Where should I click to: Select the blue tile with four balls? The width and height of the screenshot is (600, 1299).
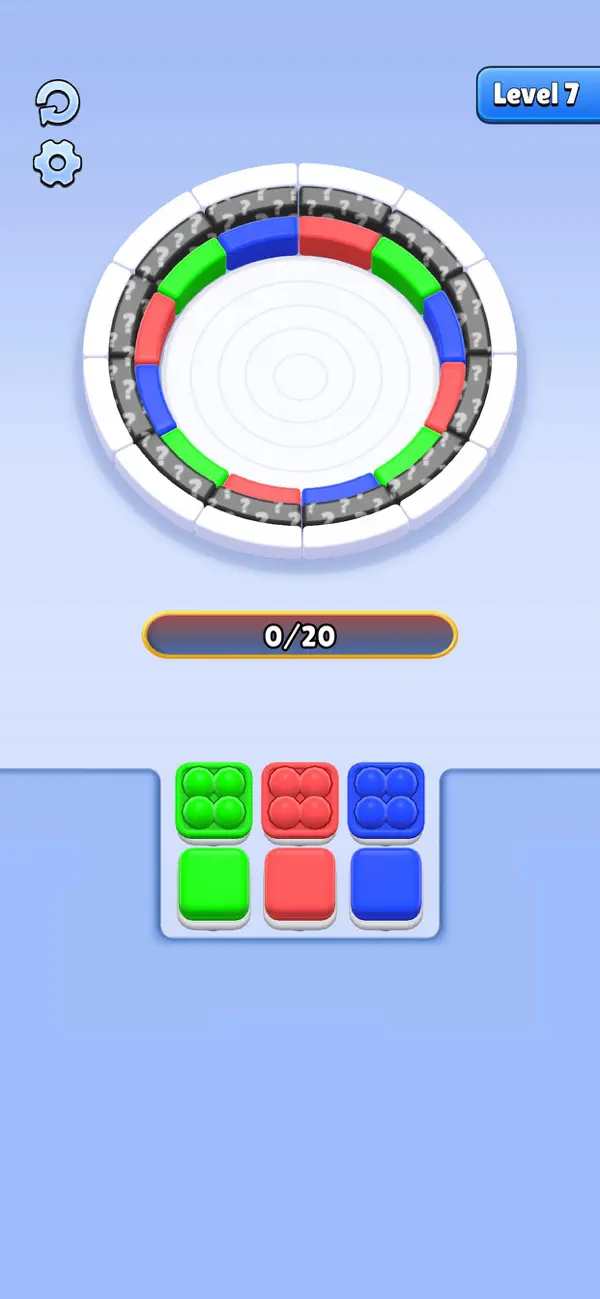pyautogui.click(x=386, y=802)
